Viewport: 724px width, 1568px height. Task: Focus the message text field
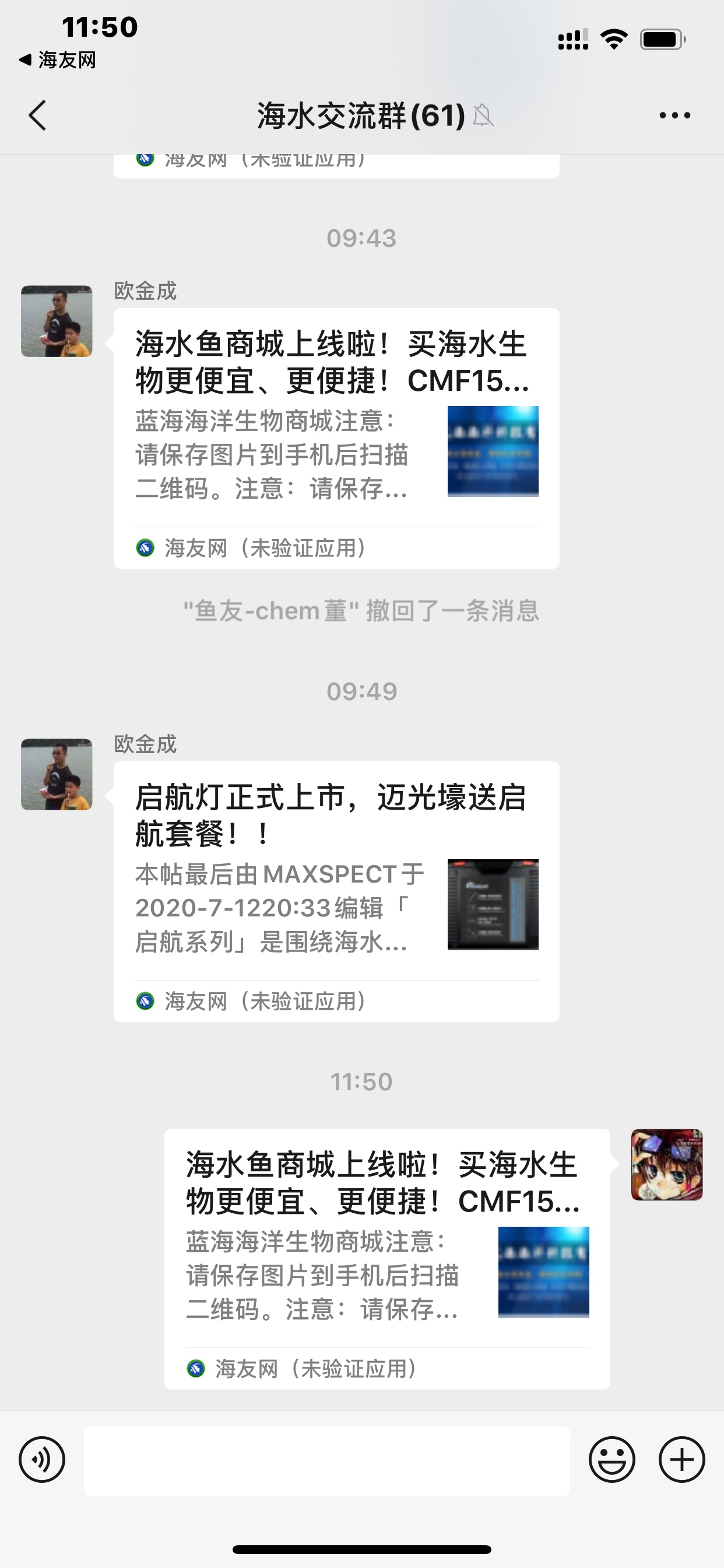click(x=326, y=1460)
